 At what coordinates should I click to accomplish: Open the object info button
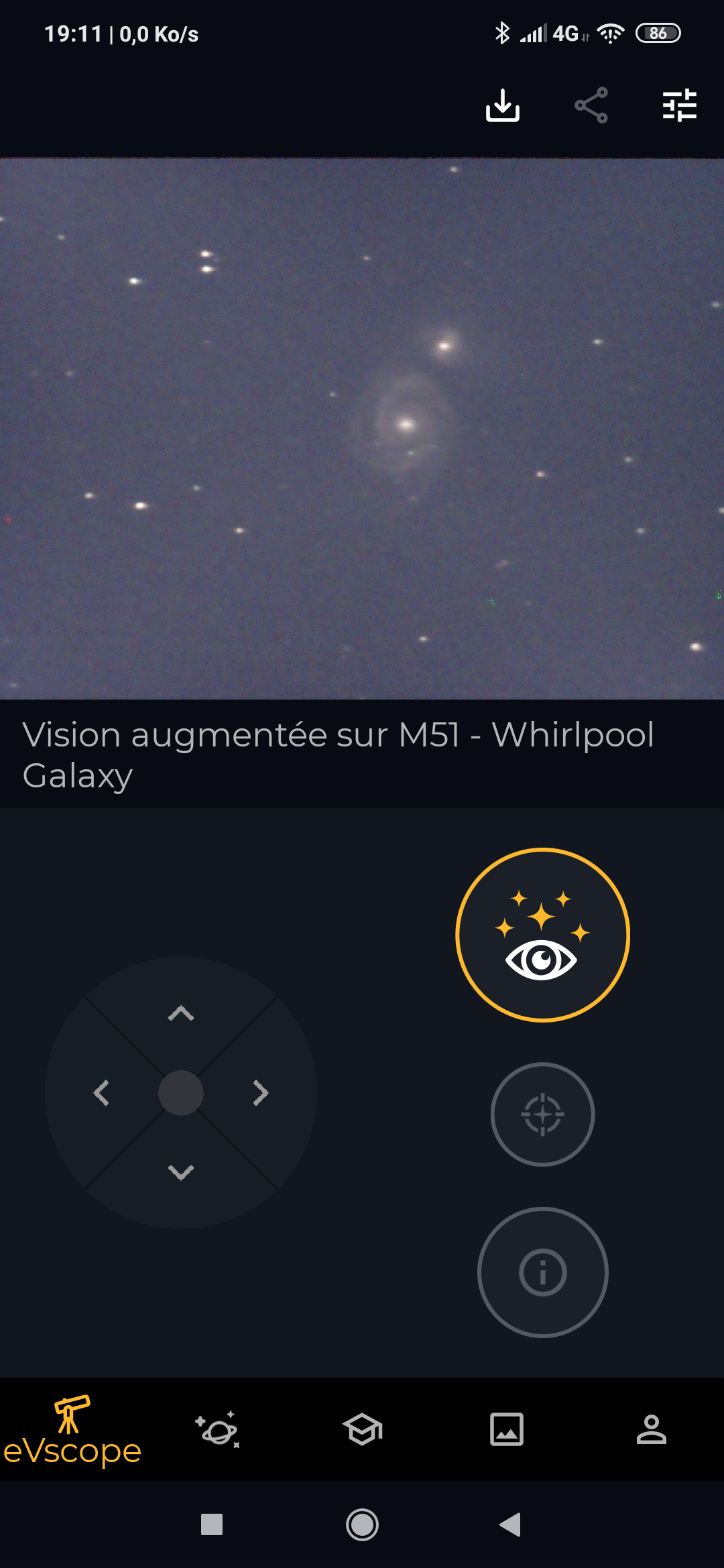pos(542,1272)
